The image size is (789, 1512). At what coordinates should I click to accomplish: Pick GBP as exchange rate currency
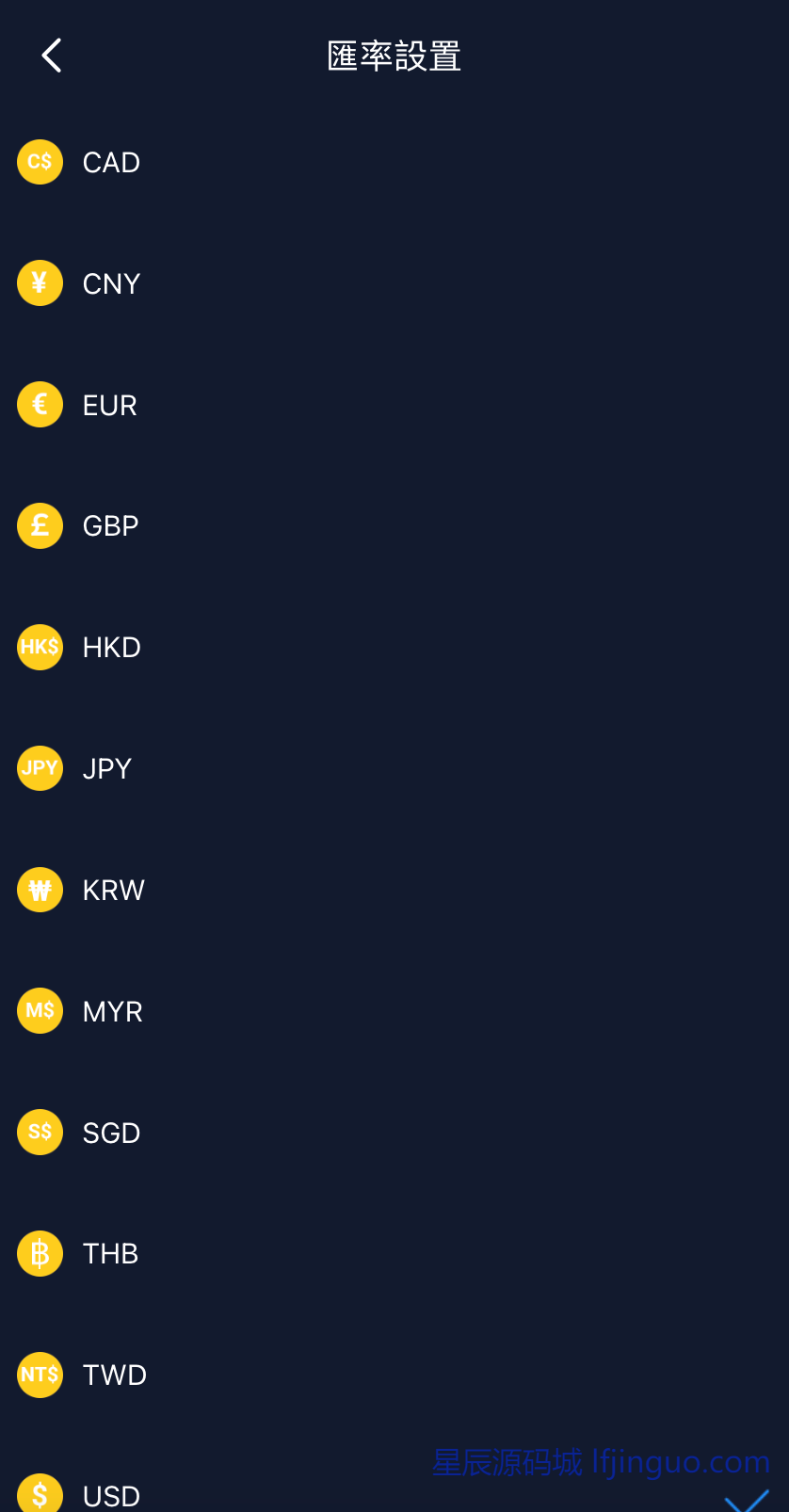point(110,525)
